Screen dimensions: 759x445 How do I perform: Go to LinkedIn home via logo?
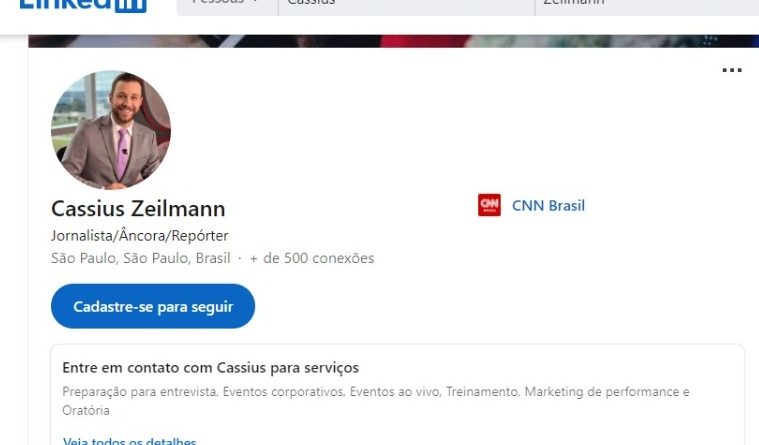pos(83,4)
